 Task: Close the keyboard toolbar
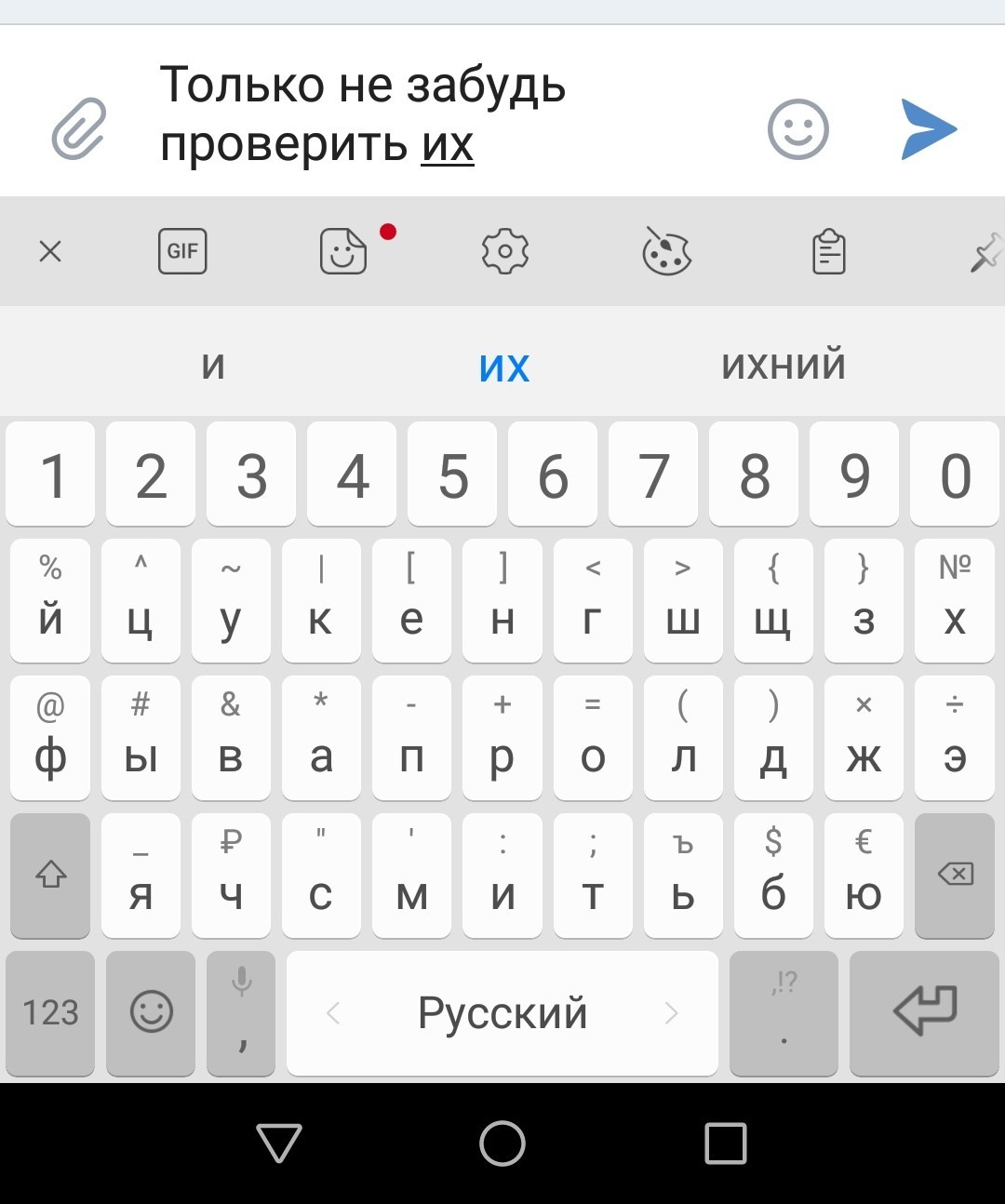[x=50, y=251]
